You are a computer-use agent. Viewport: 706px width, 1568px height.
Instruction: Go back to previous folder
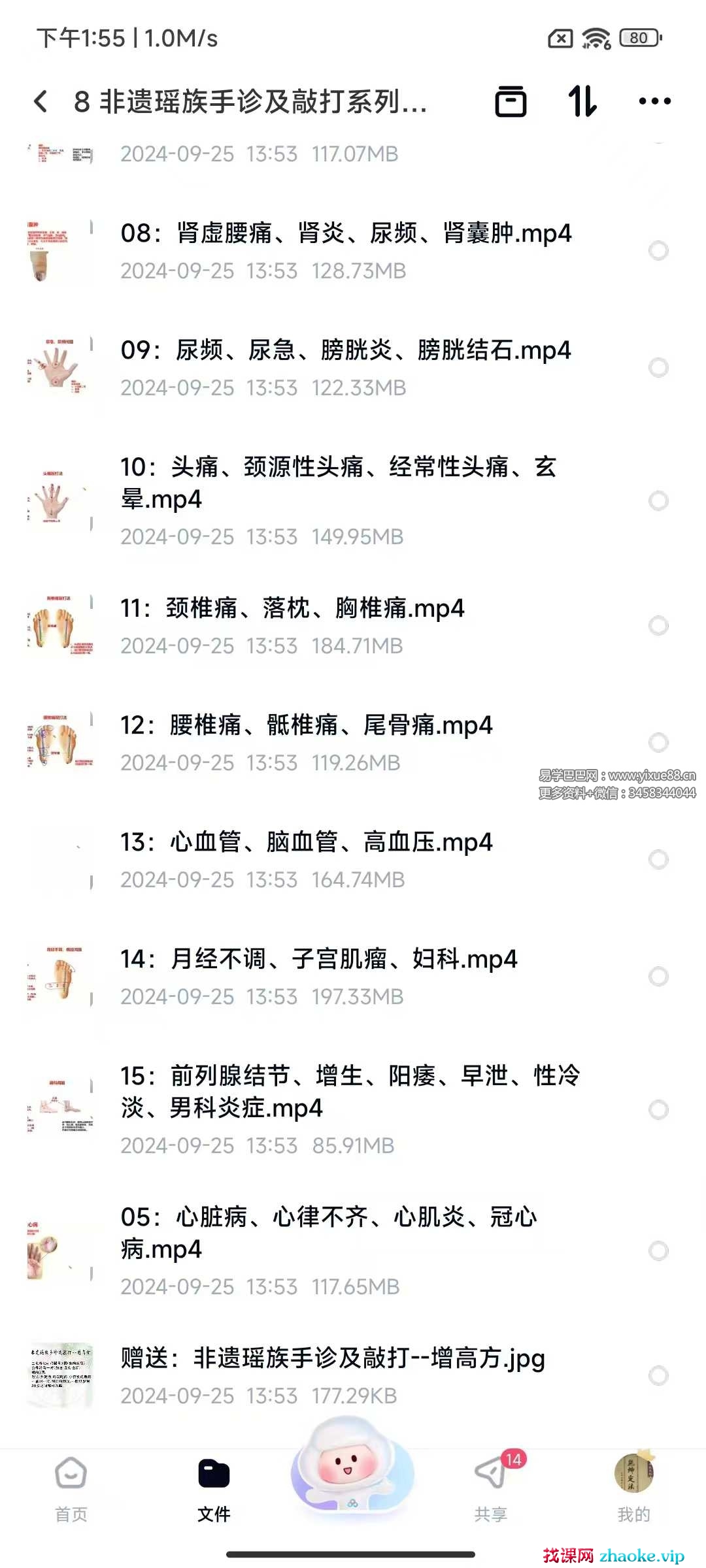click(41, 101)
